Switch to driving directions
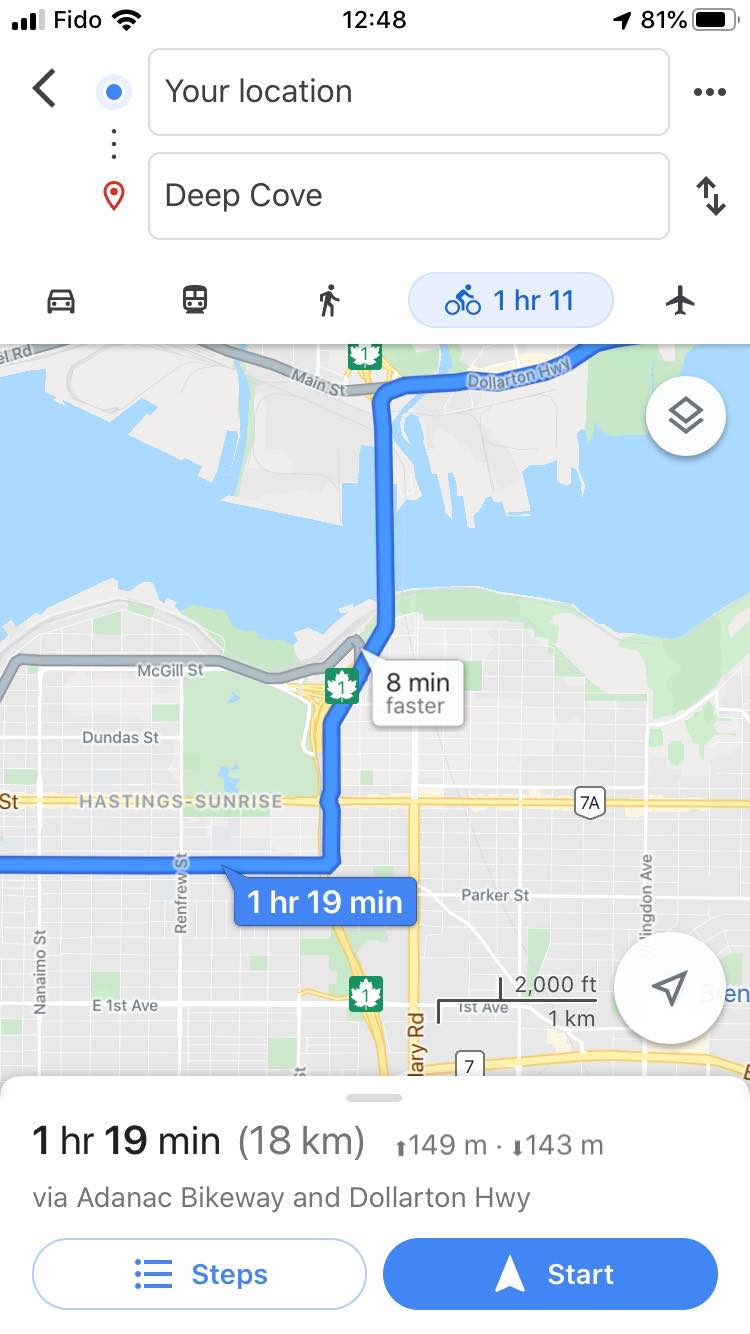Screen dimensions: 750x1334 coord(61,300)
